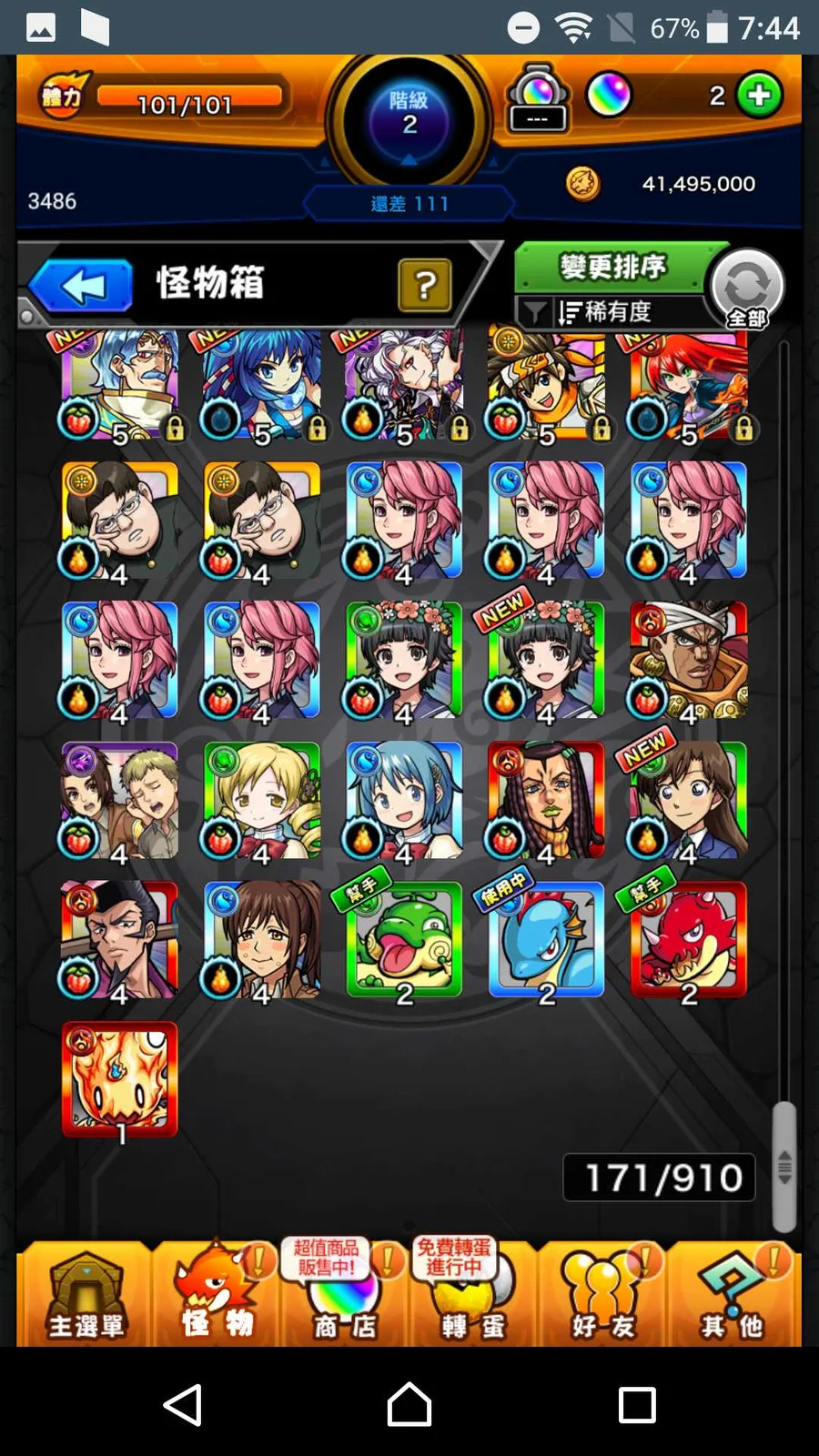Select the red dragon monster marked 幫手
The width and height of the screenshot is (819, 1456).
pos(688,939)
